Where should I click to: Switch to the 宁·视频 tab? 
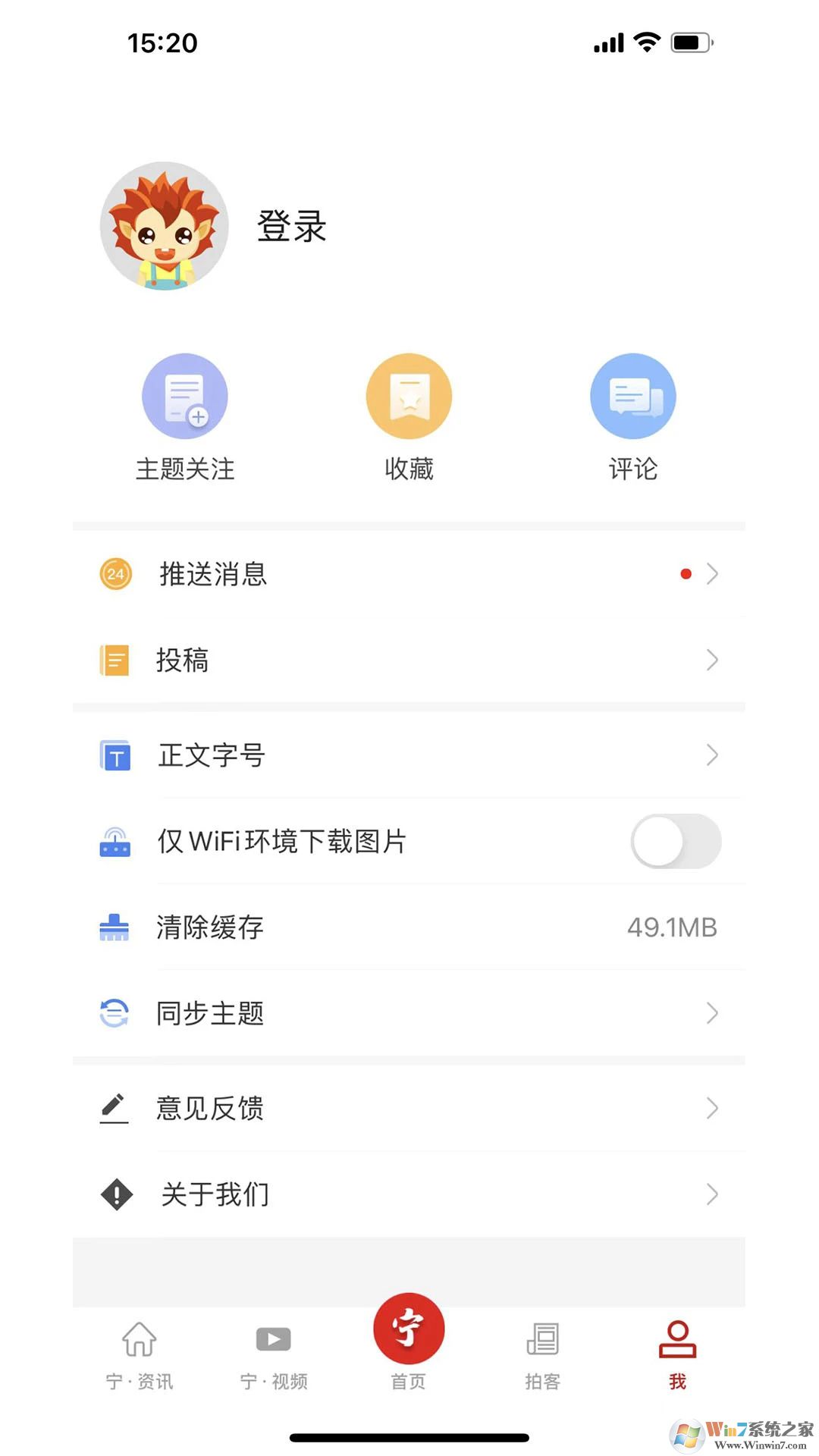274,1355
